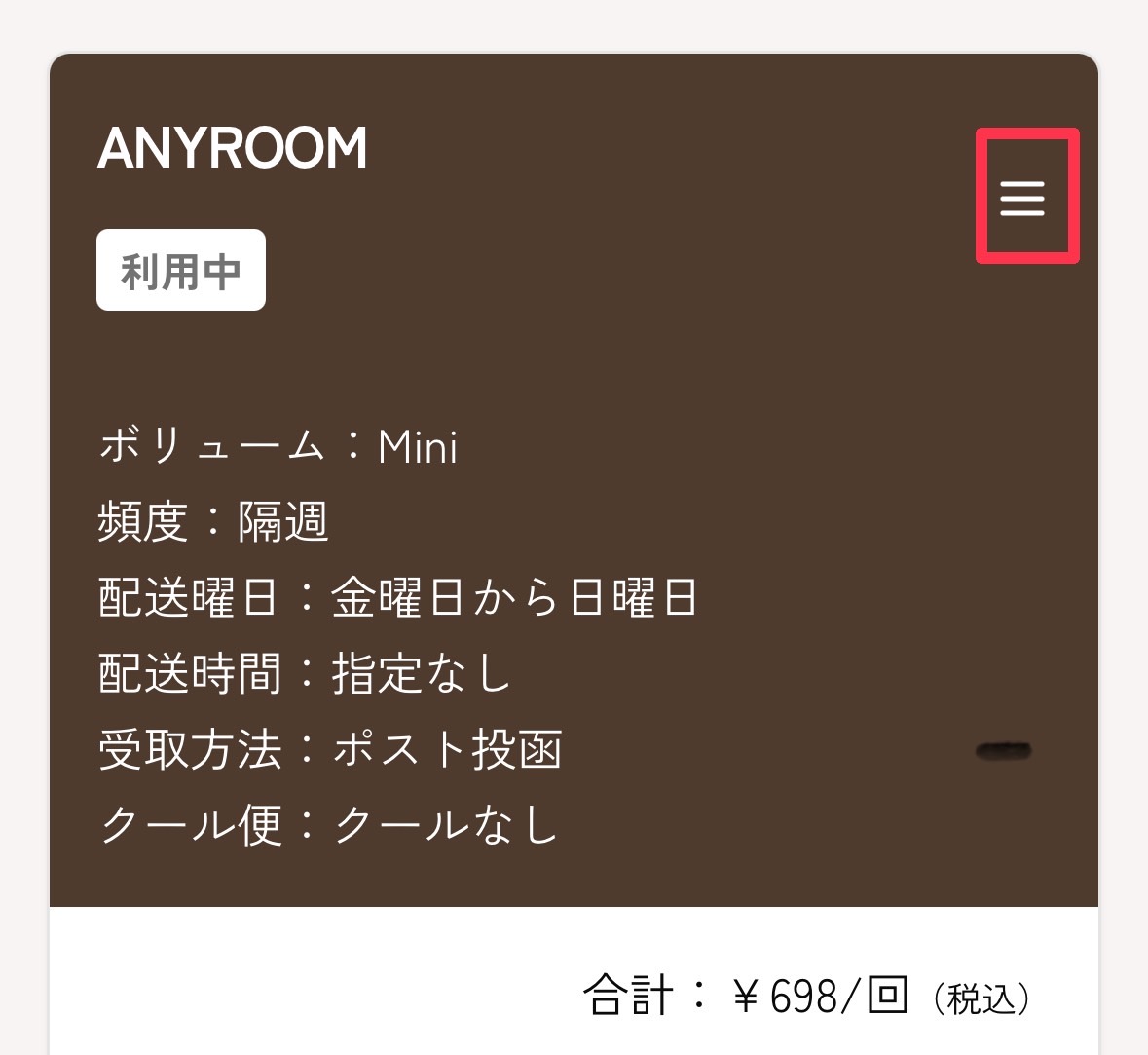Open the hamburger menu on ANYROOM card
Viewport: 1148px width, 1055px height.
point(1022,198)
